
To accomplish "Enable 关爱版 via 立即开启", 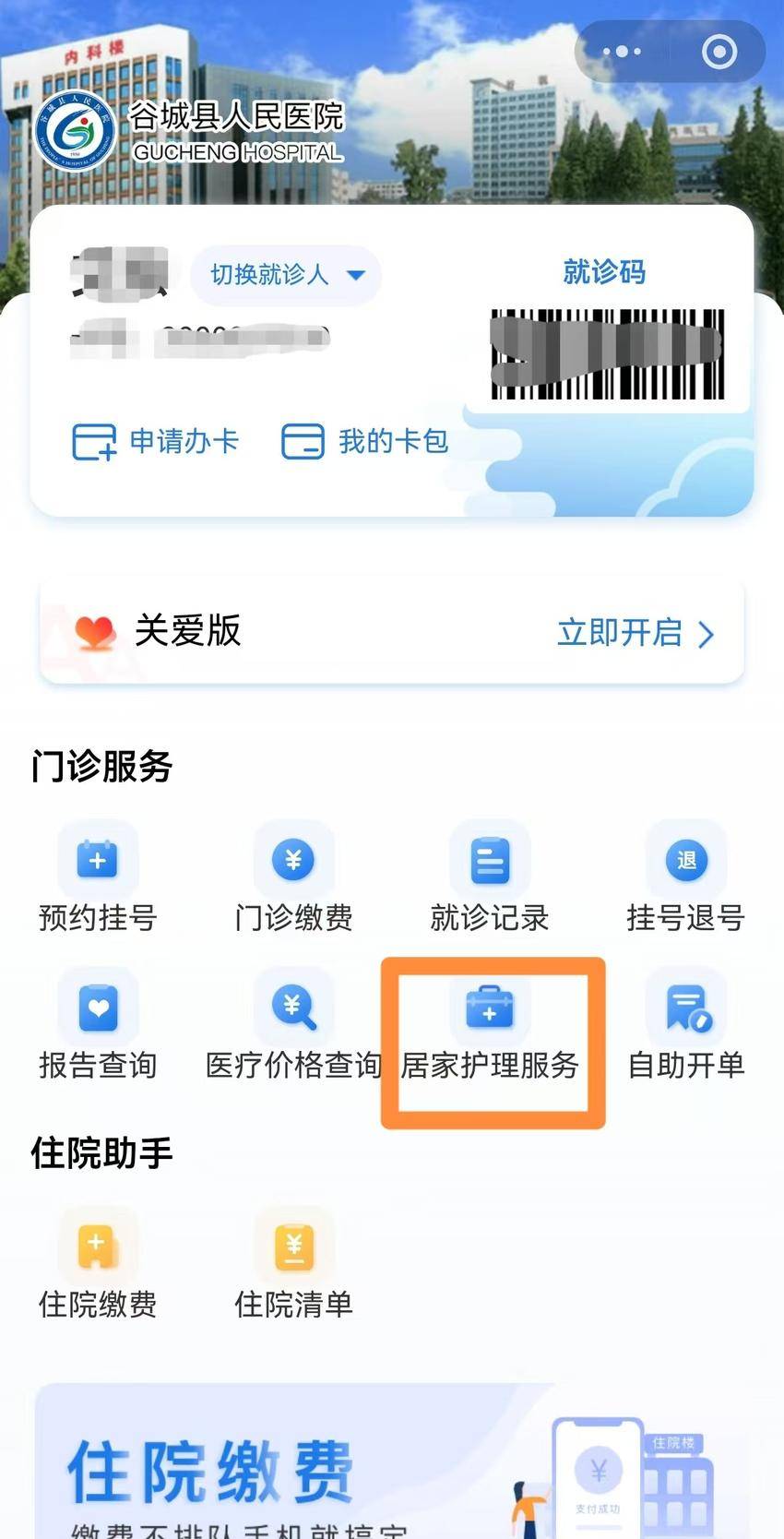I will pyautogui.click(x=635, y=634).
